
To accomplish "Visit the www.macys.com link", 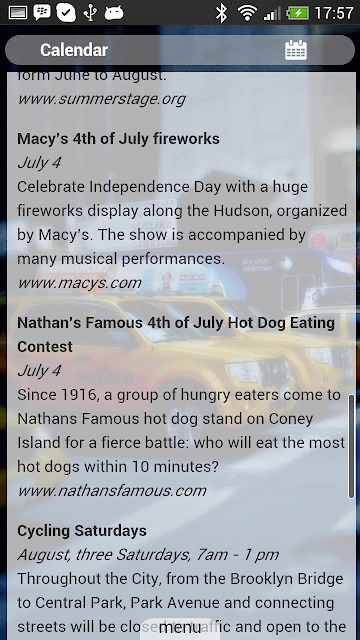I will point(79,283).
